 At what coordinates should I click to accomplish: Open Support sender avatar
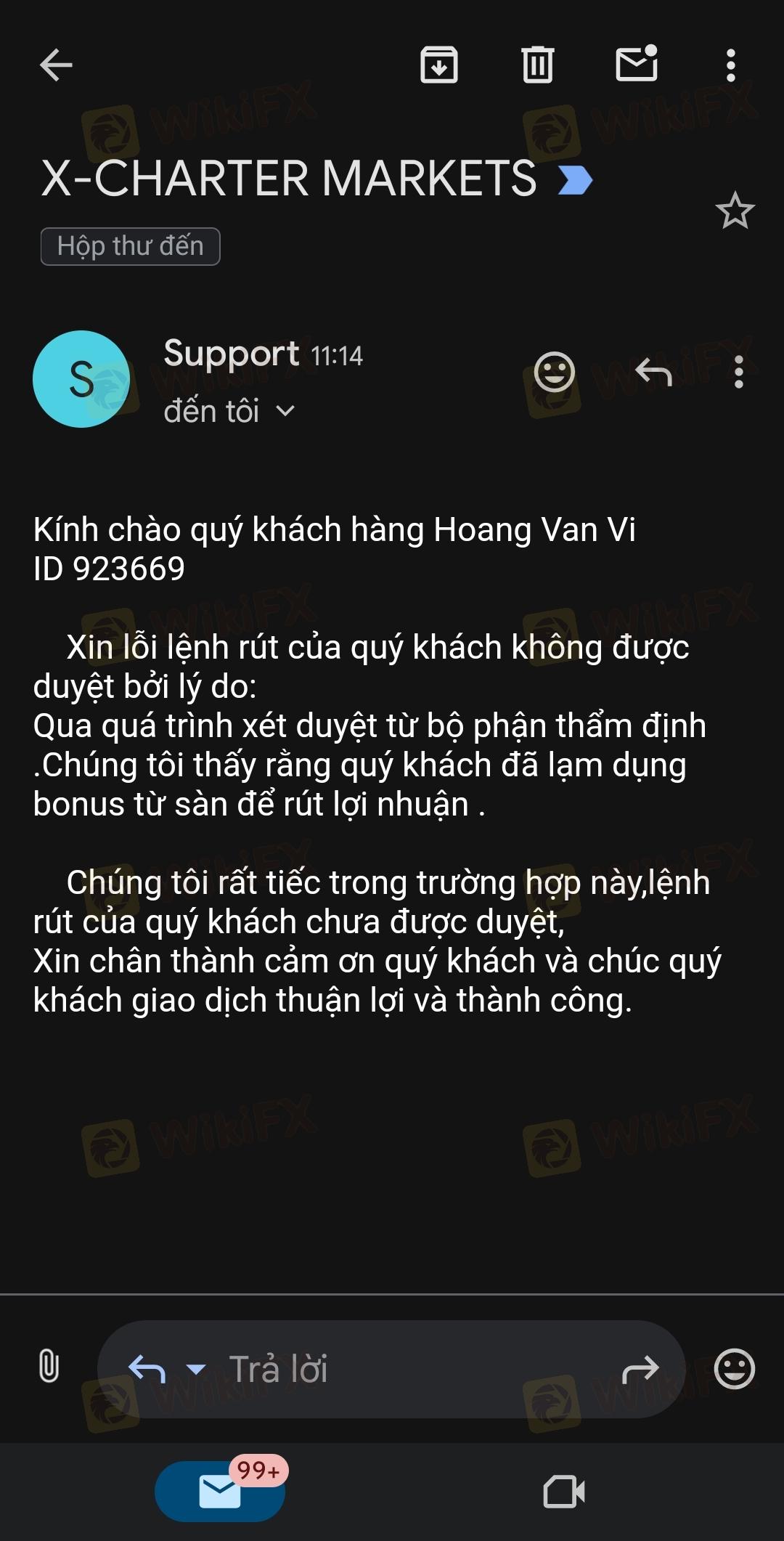(81, 379)
